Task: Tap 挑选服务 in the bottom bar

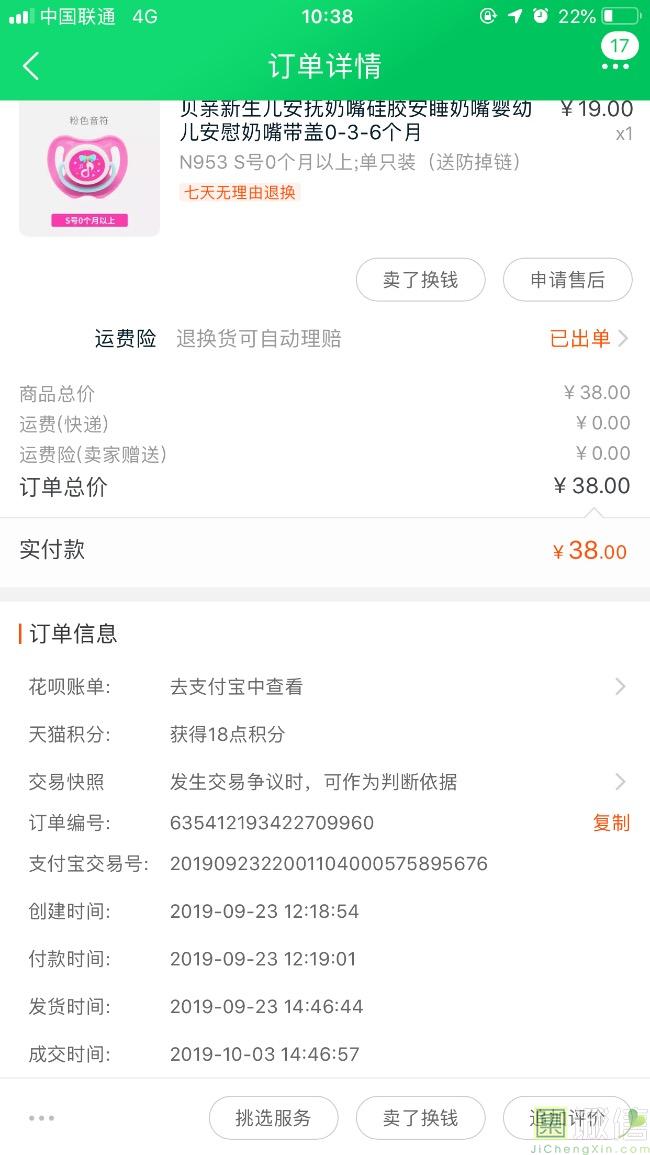Action: (273, 1118)
